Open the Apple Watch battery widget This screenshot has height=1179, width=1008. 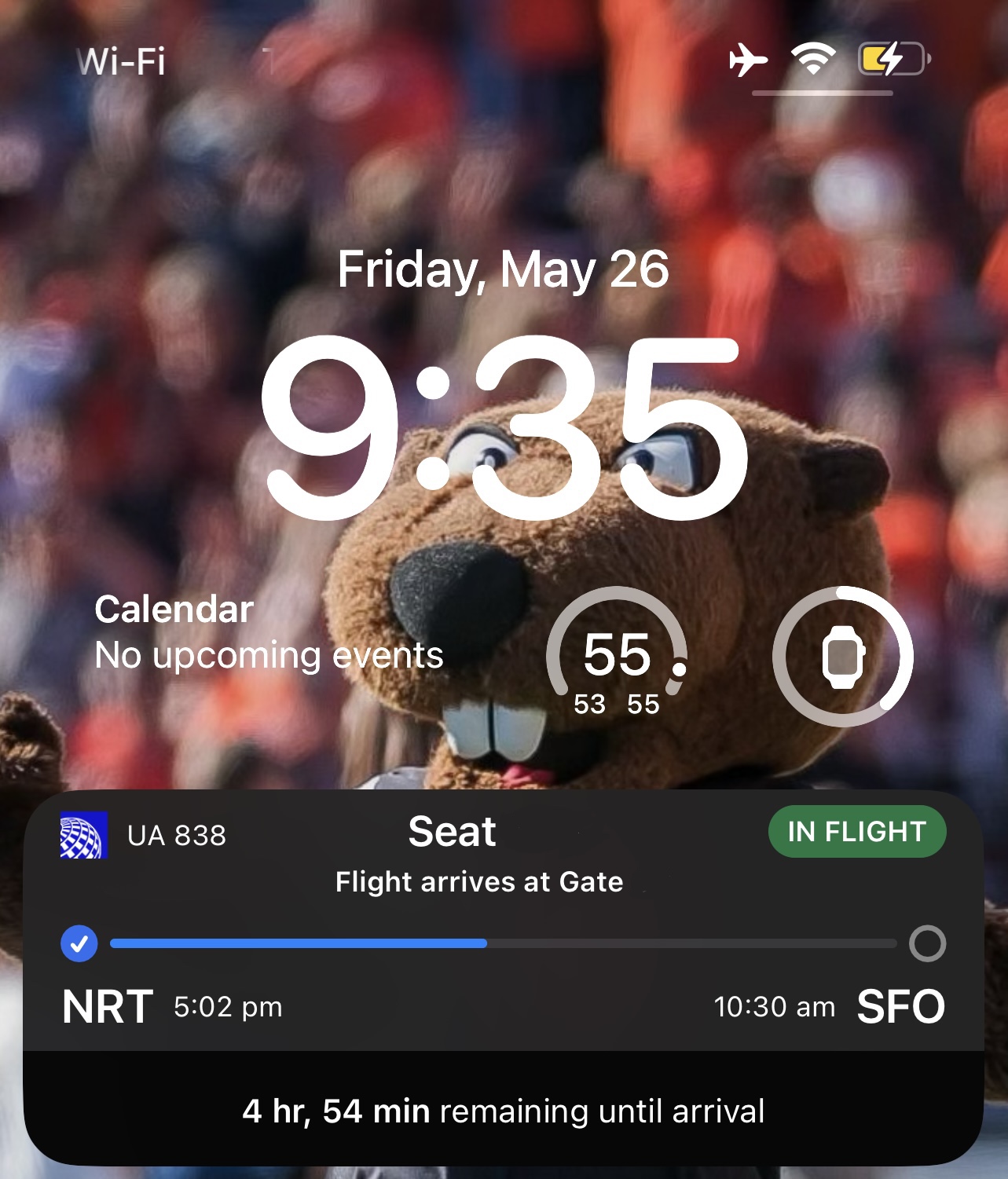pyautogui.click(x=843, y=657)
